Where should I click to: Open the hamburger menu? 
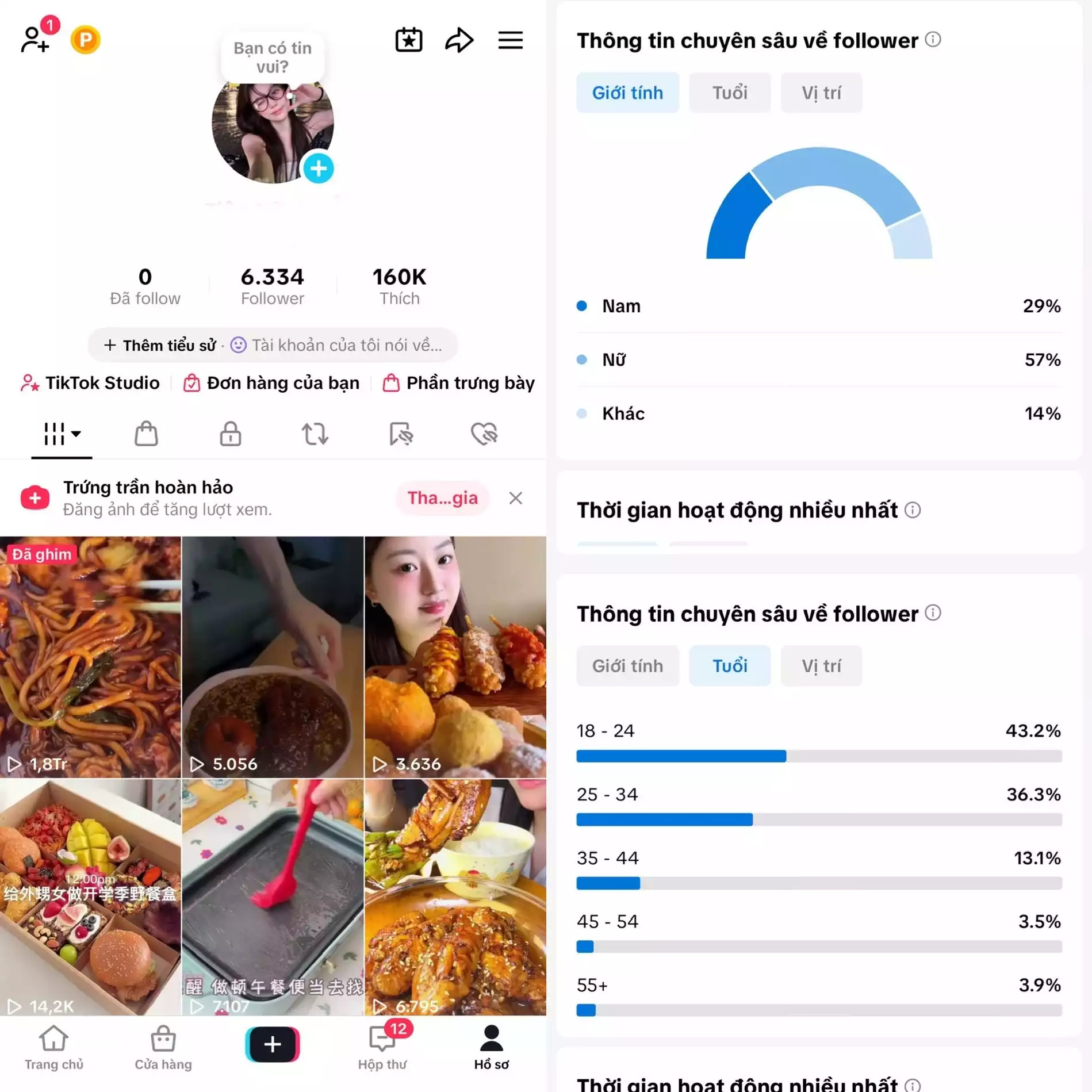[510, 40]
